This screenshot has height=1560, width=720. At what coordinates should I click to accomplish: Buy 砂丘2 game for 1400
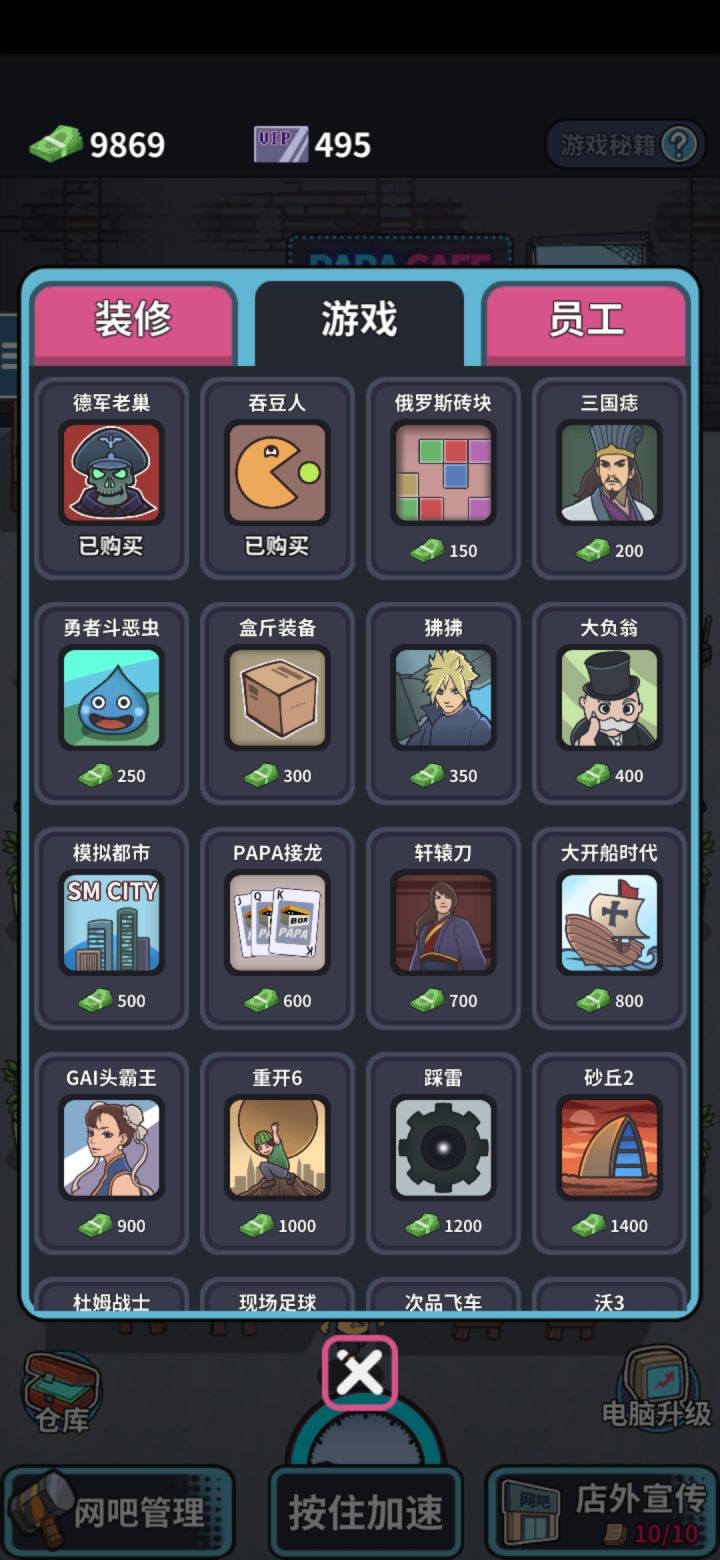pyautogui.click(x=609, y=1147)
